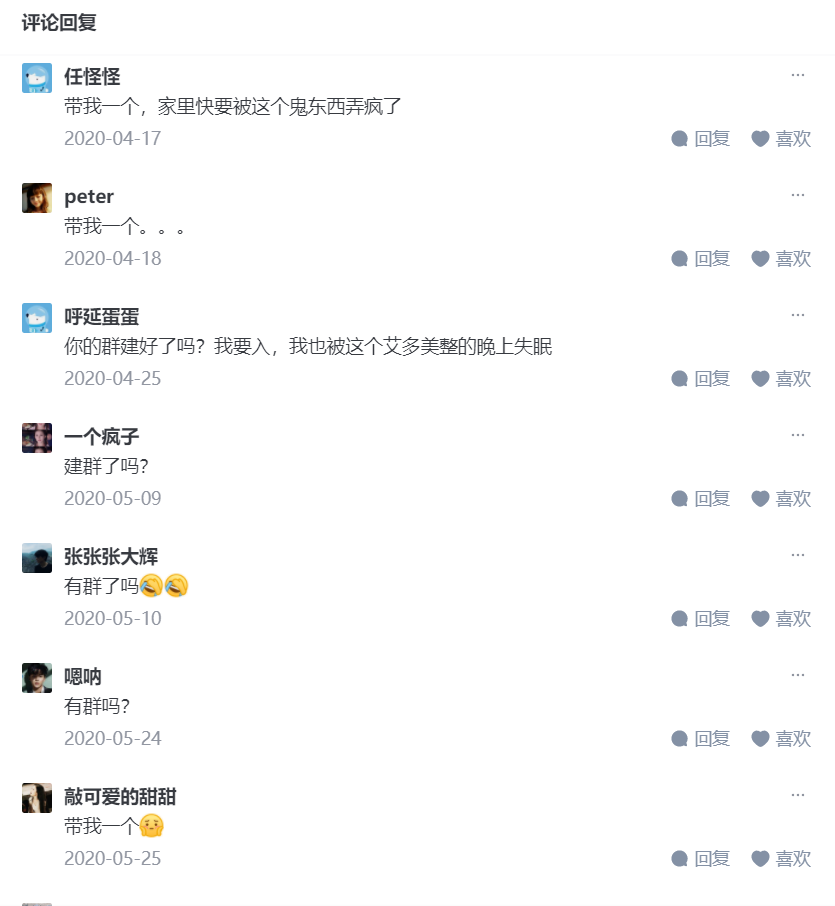Like 任怪怪's comment

781,139
